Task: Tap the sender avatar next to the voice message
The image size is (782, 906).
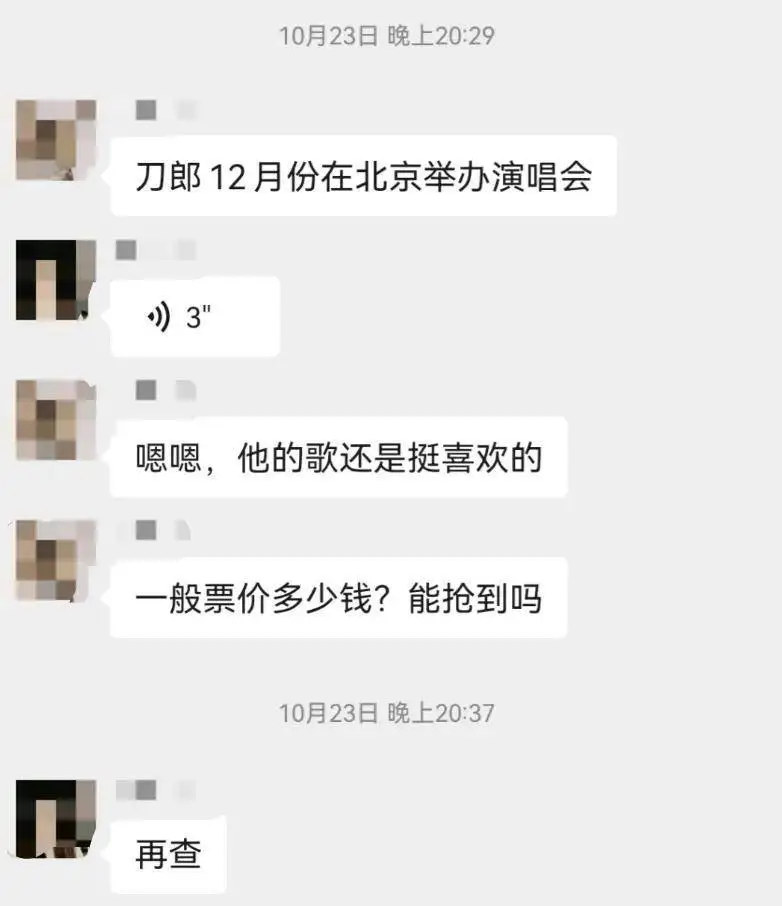Action: pyautogui.click(x=56, y=280)
